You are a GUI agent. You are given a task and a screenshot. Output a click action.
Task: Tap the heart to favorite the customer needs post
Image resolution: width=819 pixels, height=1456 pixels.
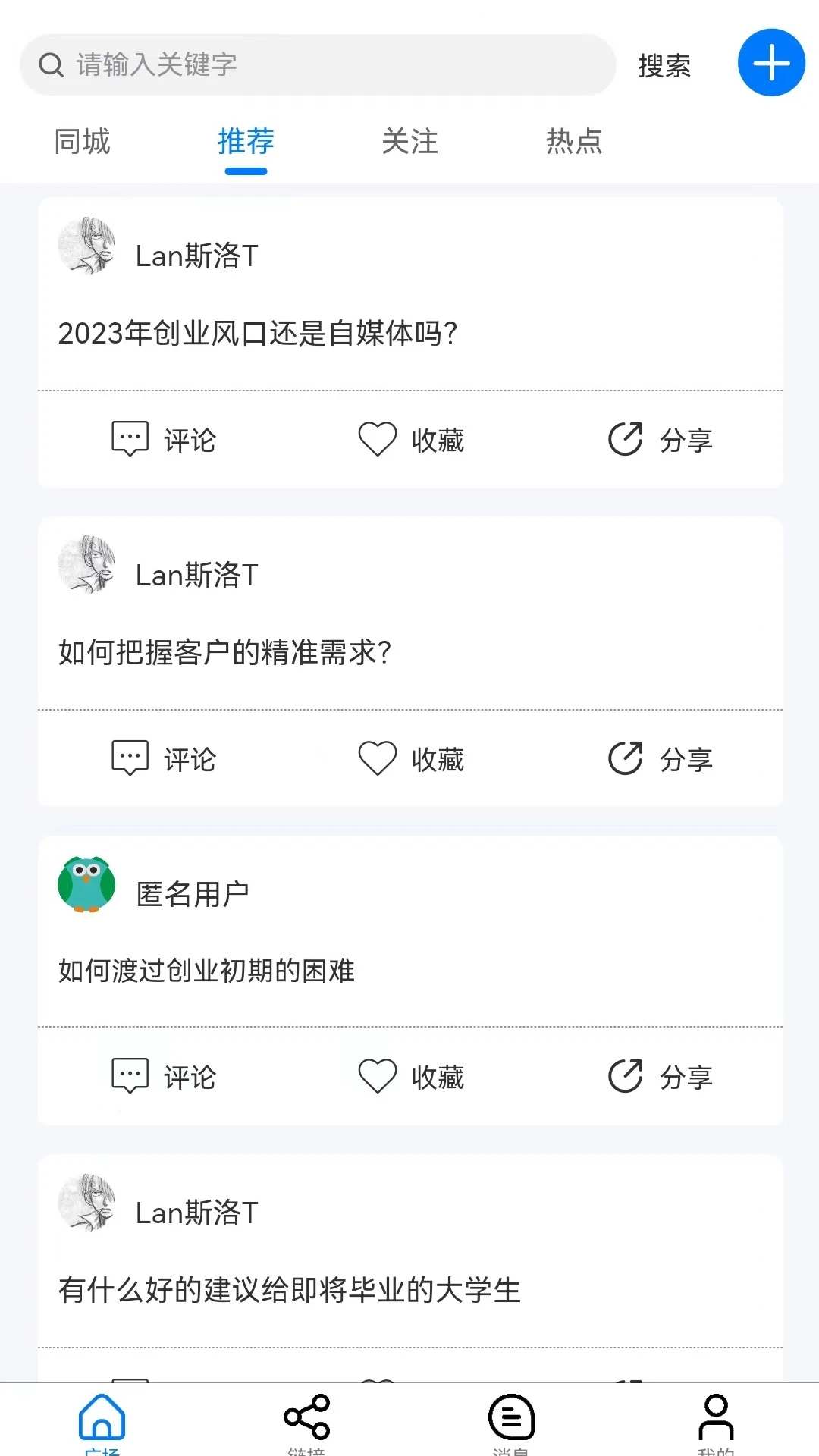tap(378, 758)
